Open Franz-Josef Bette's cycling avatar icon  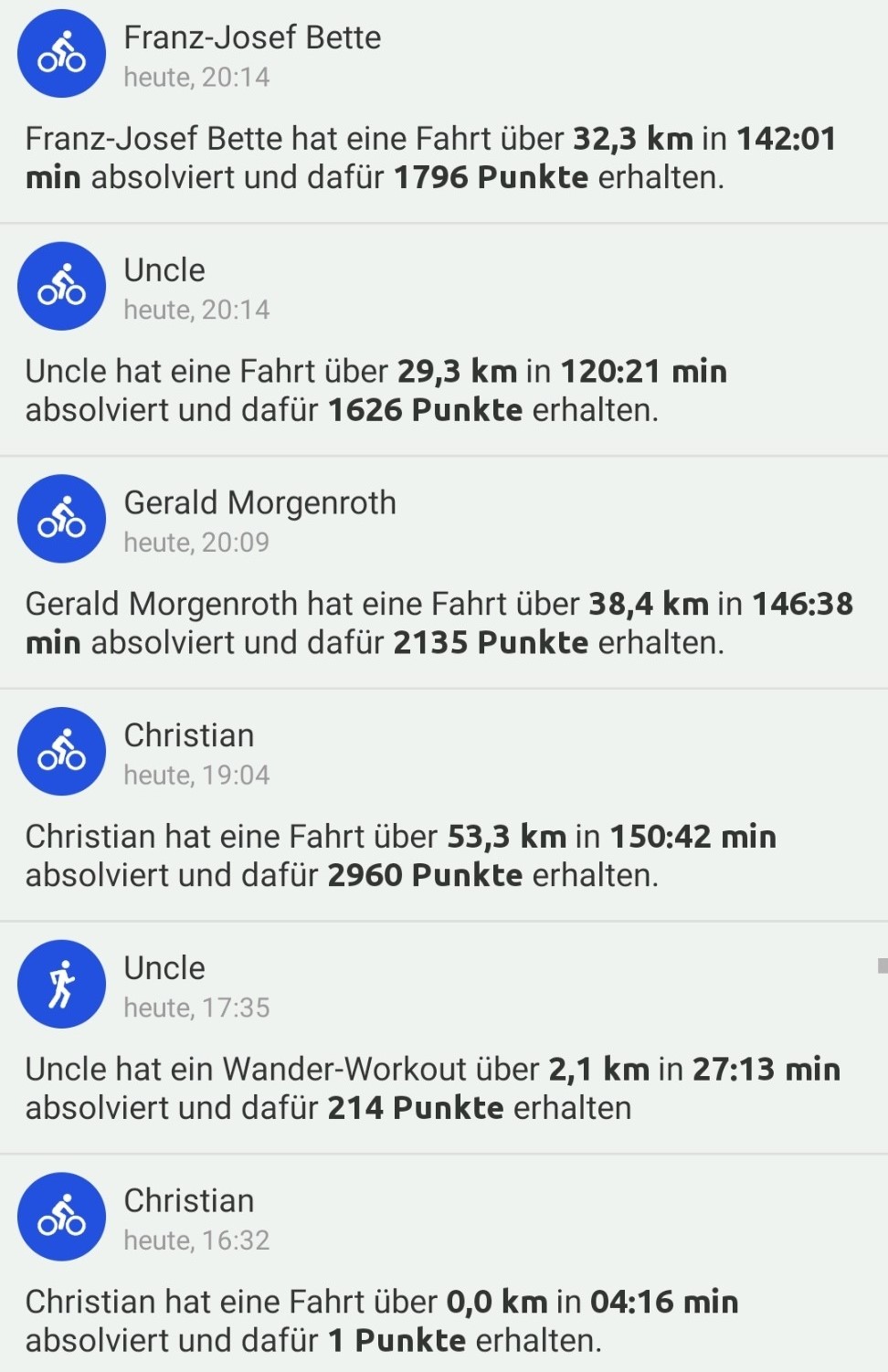(x=60, y=53)
